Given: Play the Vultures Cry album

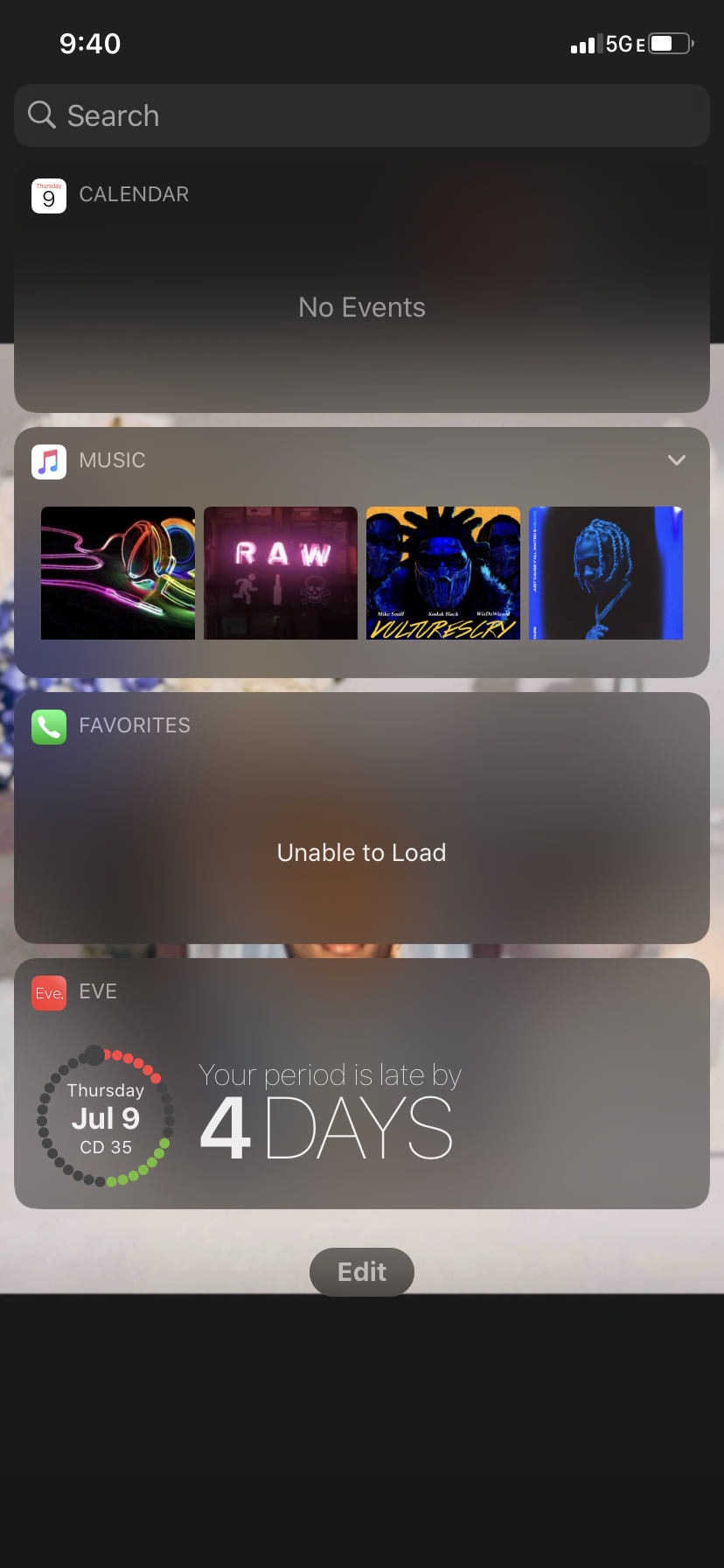Looking at the screenshot, I should click(443, 573).
